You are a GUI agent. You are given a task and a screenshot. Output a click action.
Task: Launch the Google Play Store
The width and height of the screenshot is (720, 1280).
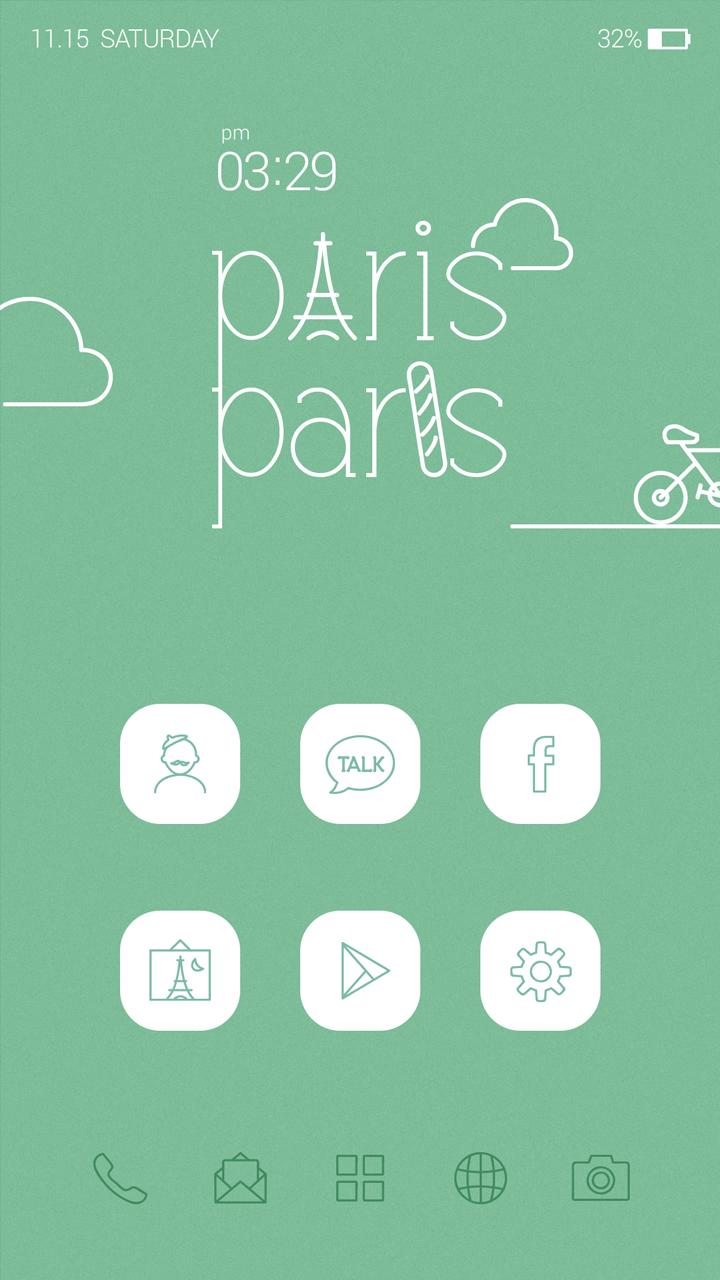pyautogui.click(x=360, y=971)
